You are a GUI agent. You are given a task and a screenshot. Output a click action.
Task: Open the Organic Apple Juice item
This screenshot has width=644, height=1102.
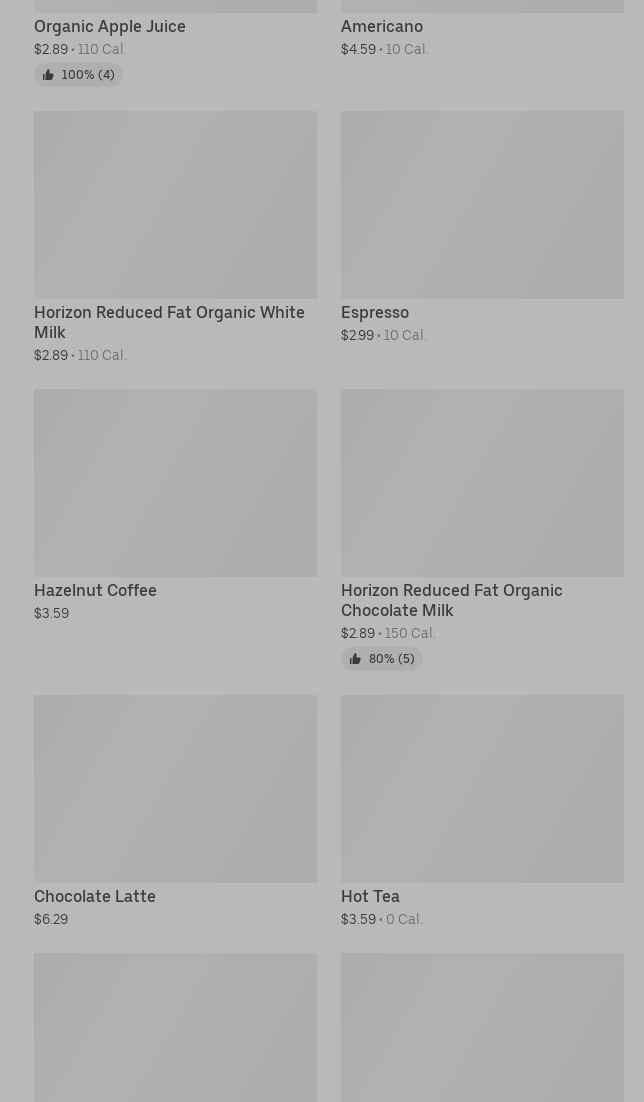pos(110,27)
